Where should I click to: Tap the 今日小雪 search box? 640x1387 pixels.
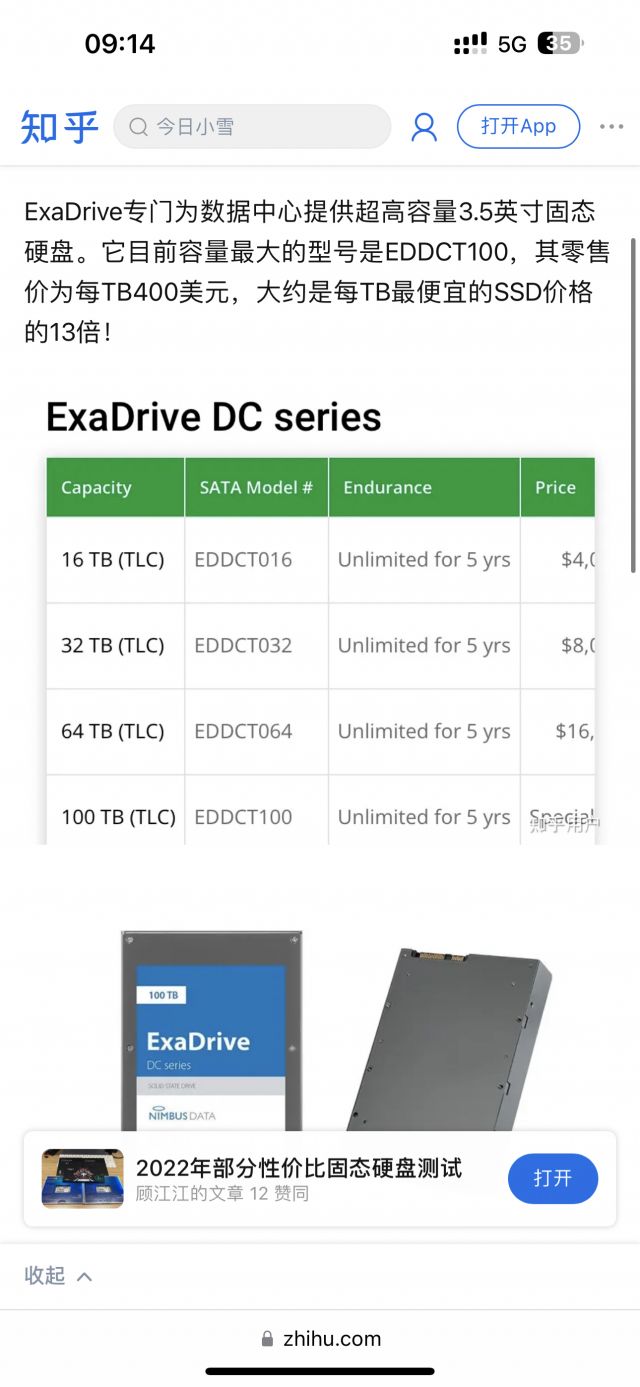[x=252, y=127]
